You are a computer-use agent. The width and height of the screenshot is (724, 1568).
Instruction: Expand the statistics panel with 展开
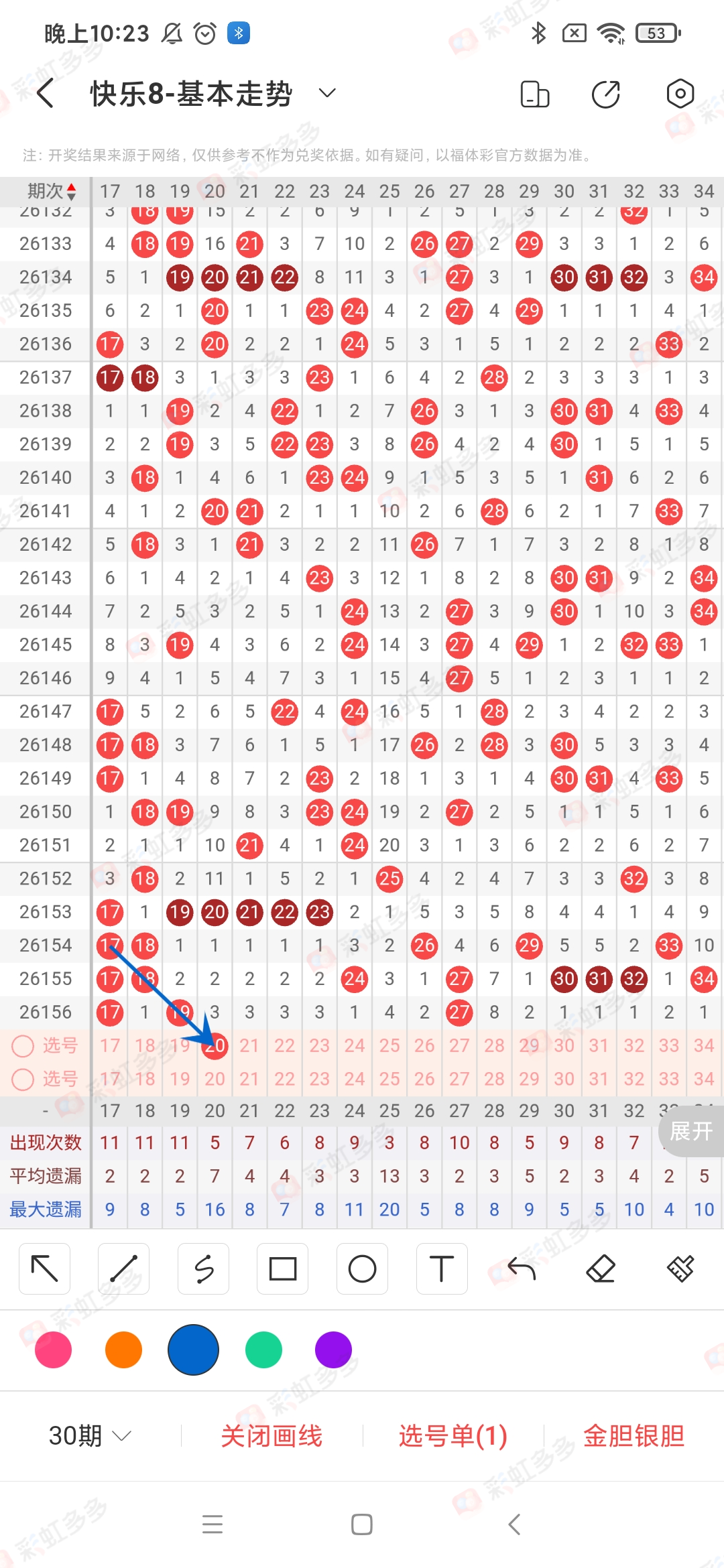coord(691,1131)
